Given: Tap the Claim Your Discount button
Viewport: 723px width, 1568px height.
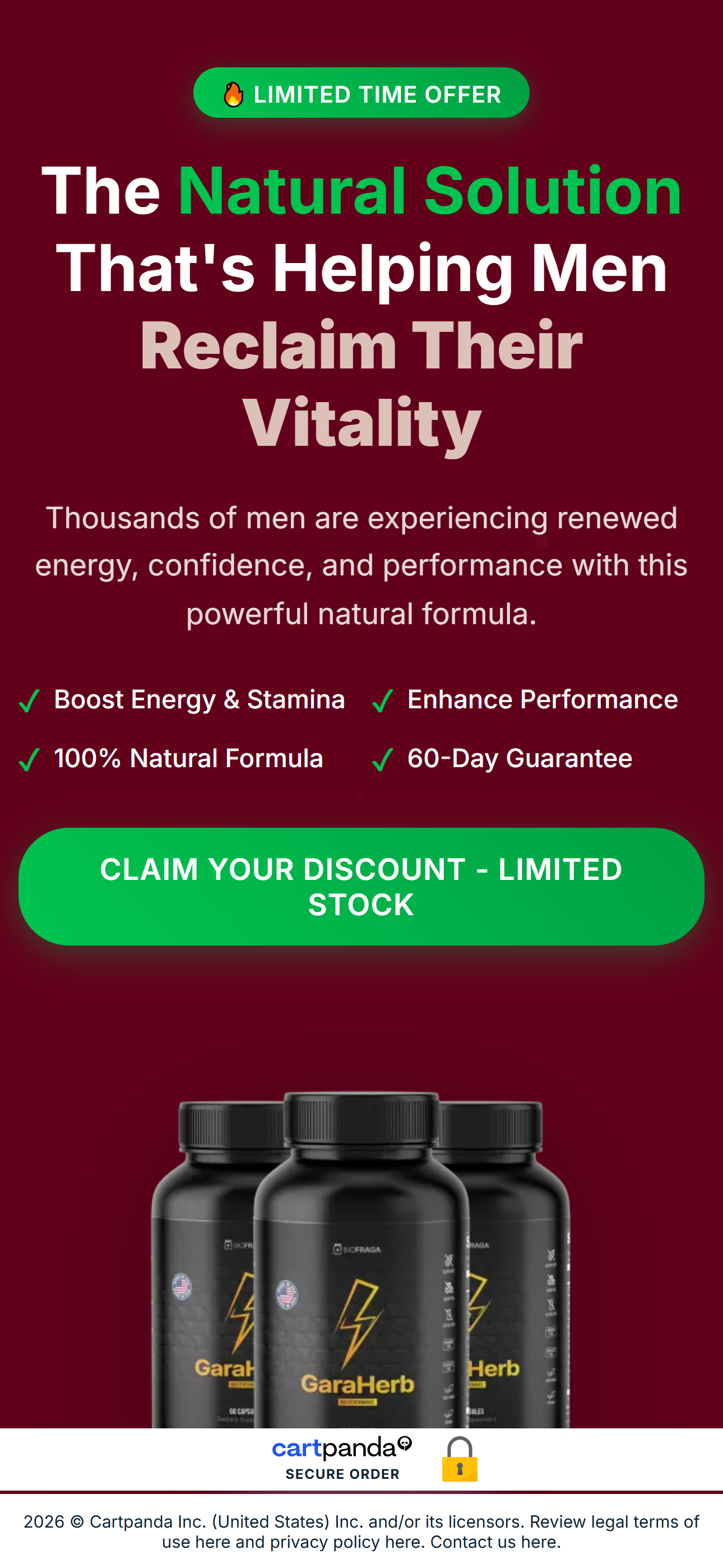Looking at the screenshot, I should click(x=361, y=886).
